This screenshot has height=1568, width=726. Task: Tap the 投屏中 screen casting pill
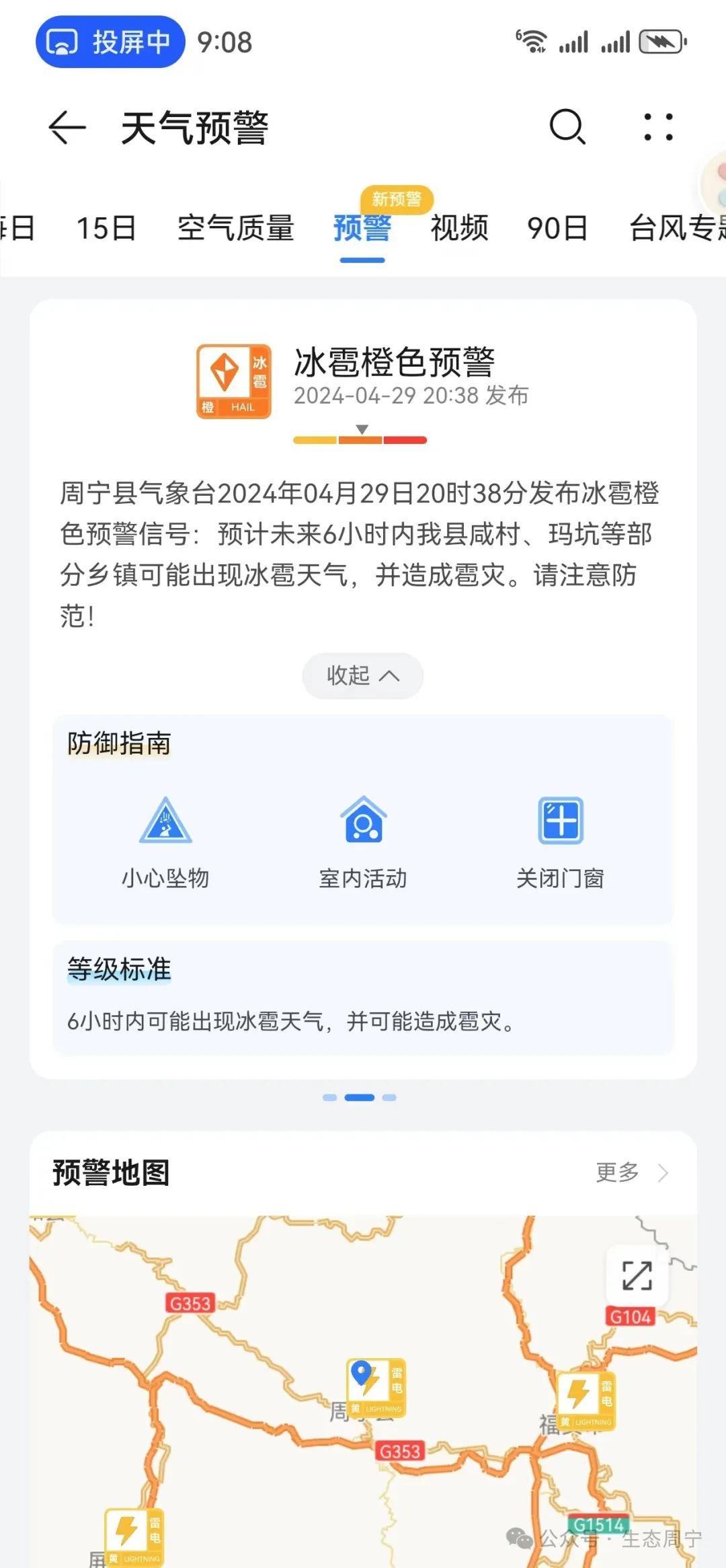110,42
